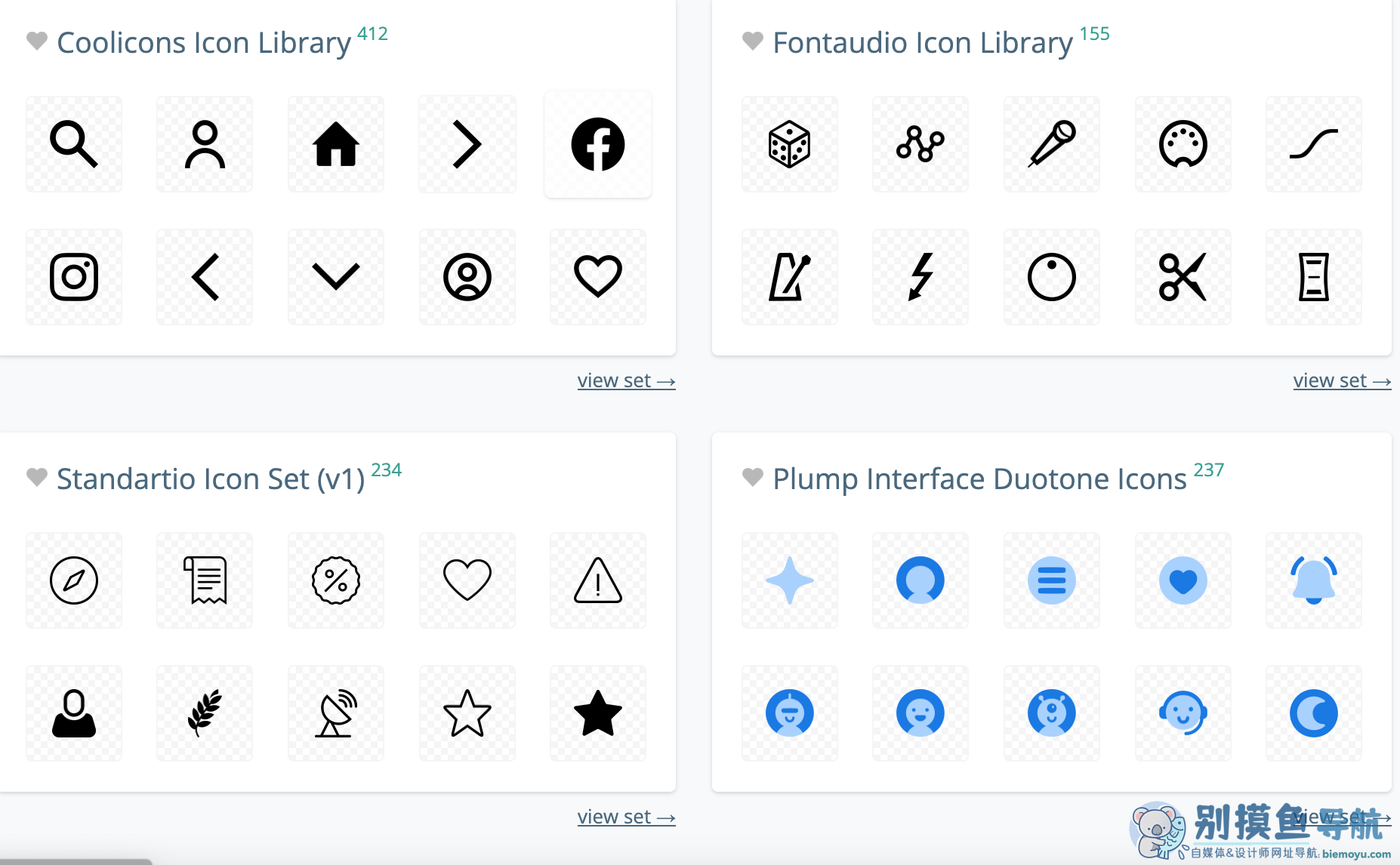Choose the scissors icon in Fontaudio
1400x865 pixels.
pyautogui.click(x=1183, y=277)
